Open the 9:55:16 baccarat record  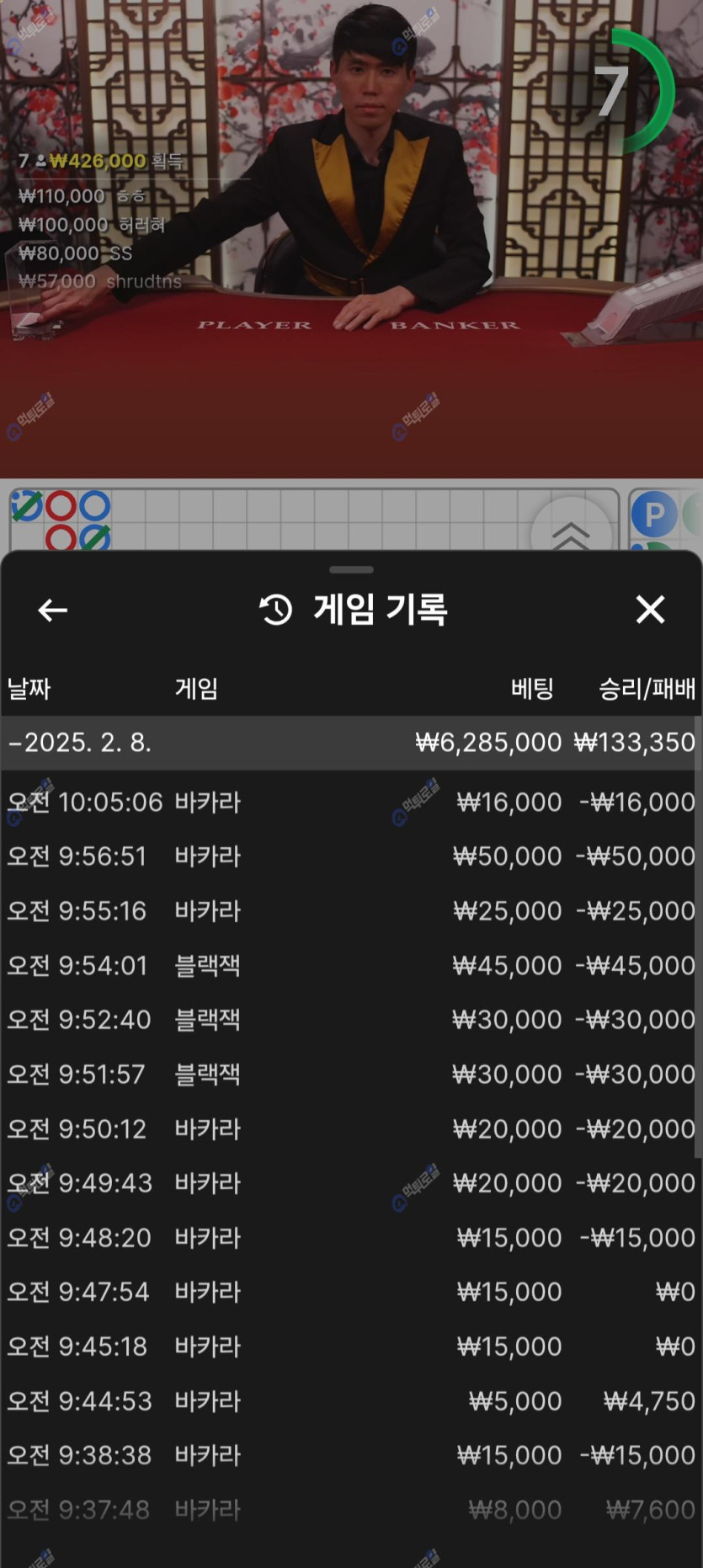click(350, 911)
